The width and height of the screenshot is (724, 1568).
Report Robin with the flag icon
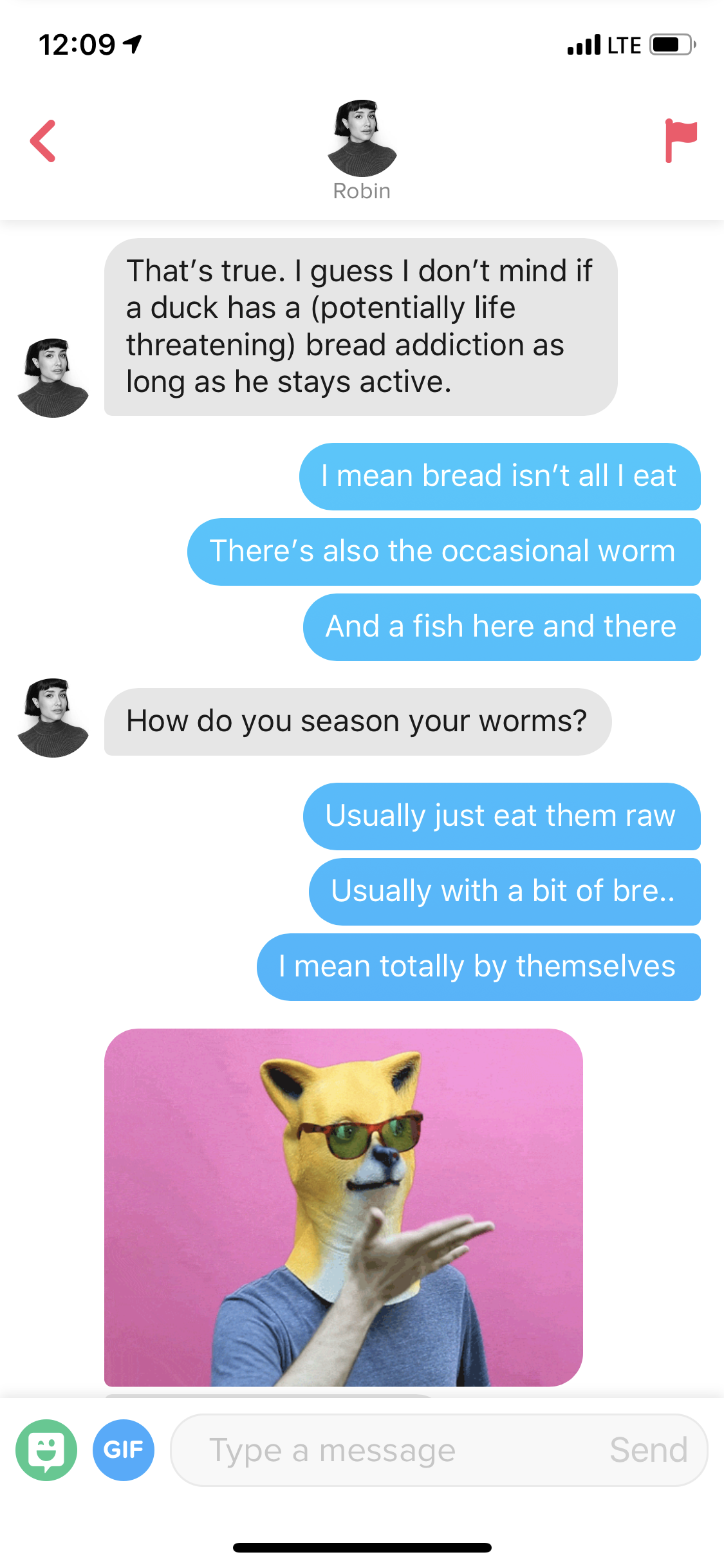tap(680, 140)
